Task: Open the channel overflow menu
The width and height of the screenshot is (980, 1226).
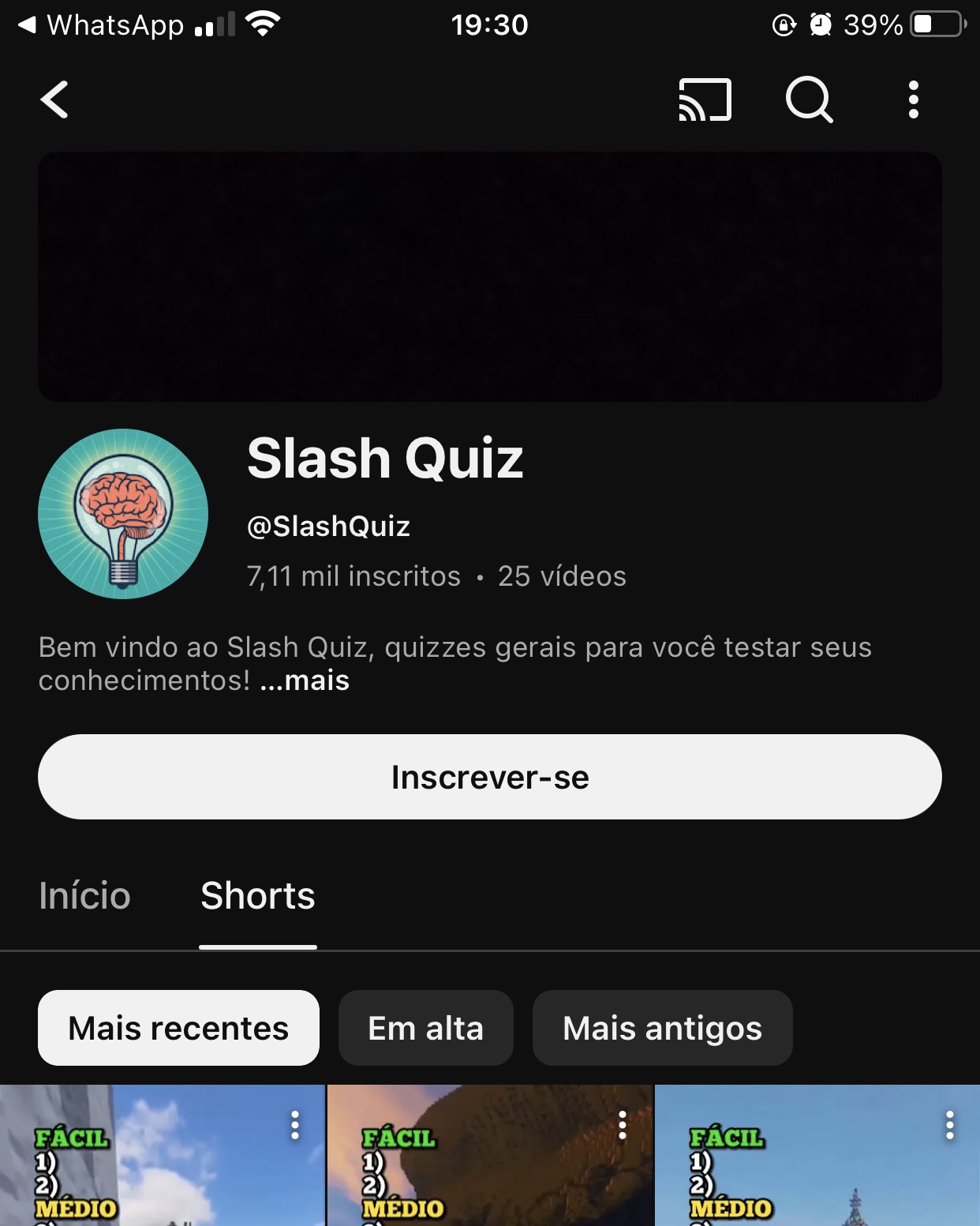Action: 913,100
